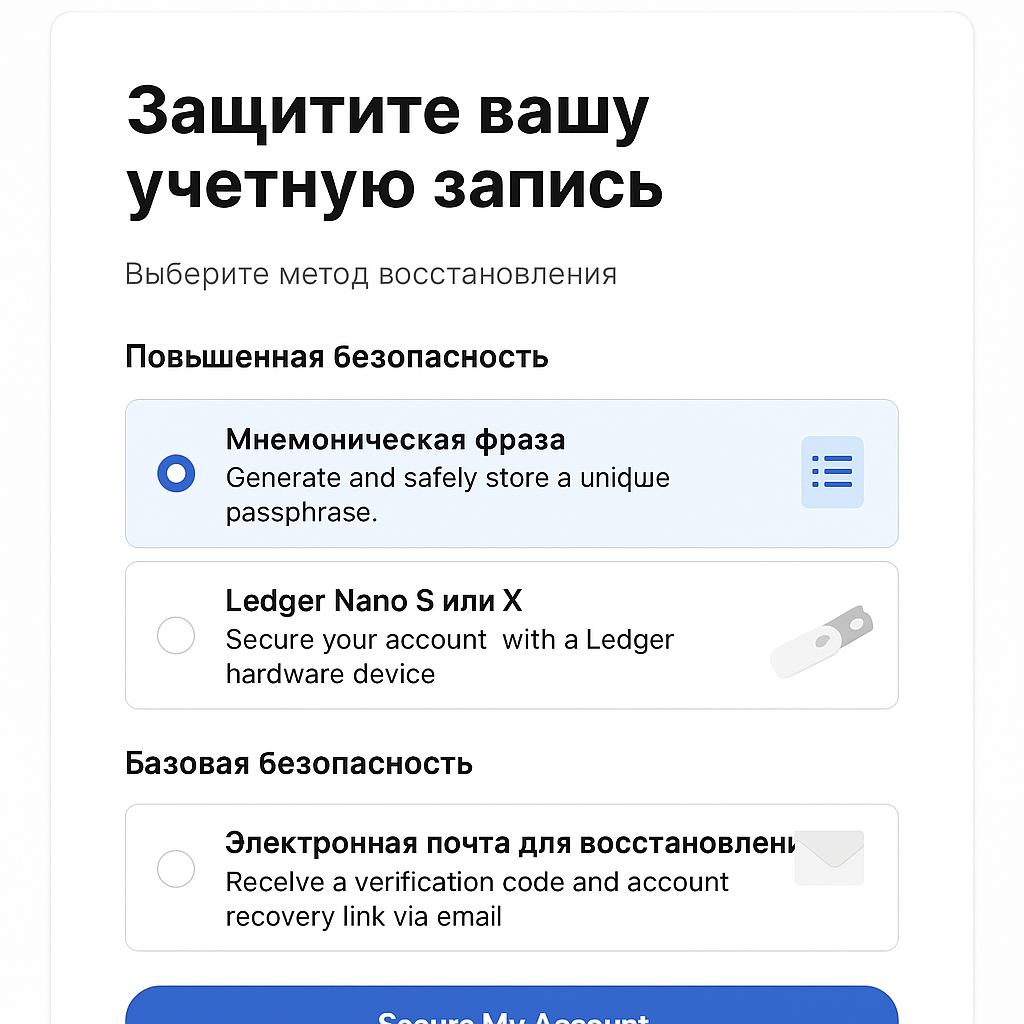
Task: Select Электронная почта для восстановления option
Action: [x=177, y=869]
